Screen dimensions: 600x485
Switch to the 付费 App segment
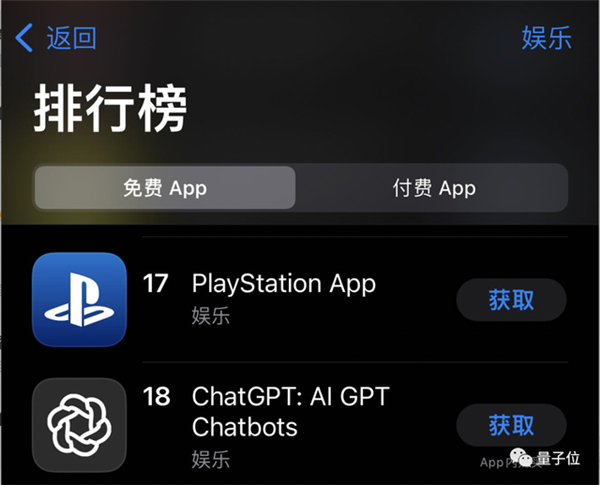(x=434, y=188)
